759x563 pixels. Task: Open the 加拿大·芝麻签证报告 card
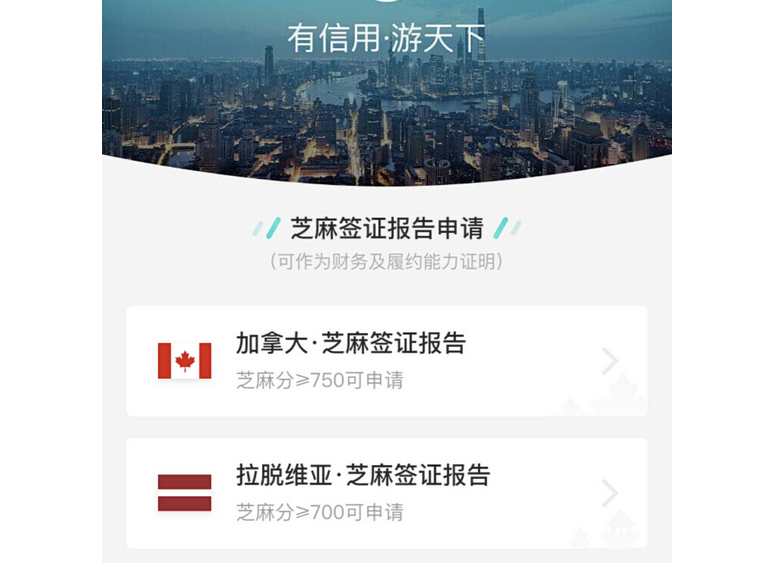(386, 361)
